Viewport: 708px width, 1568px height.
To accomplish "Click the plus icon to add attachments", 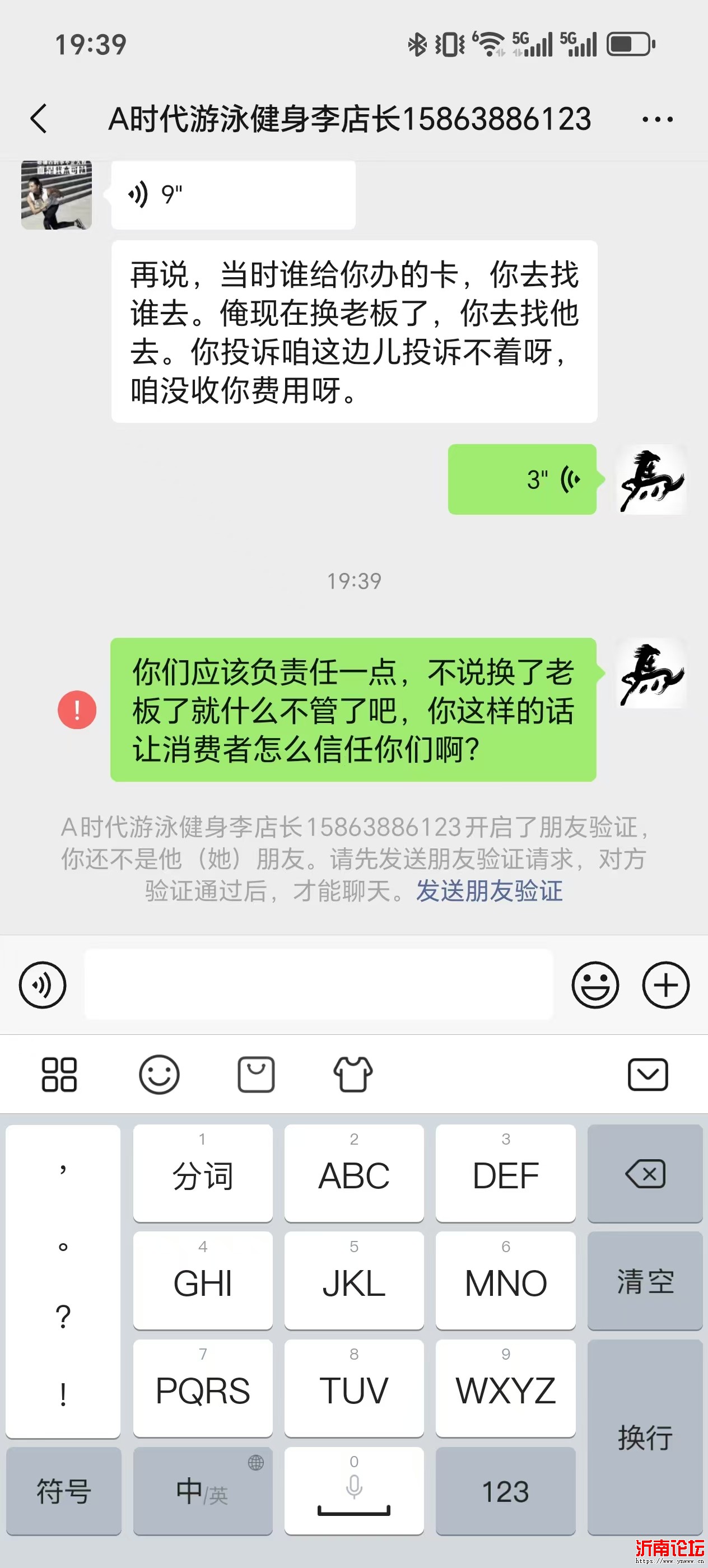I will pos(665,984).
